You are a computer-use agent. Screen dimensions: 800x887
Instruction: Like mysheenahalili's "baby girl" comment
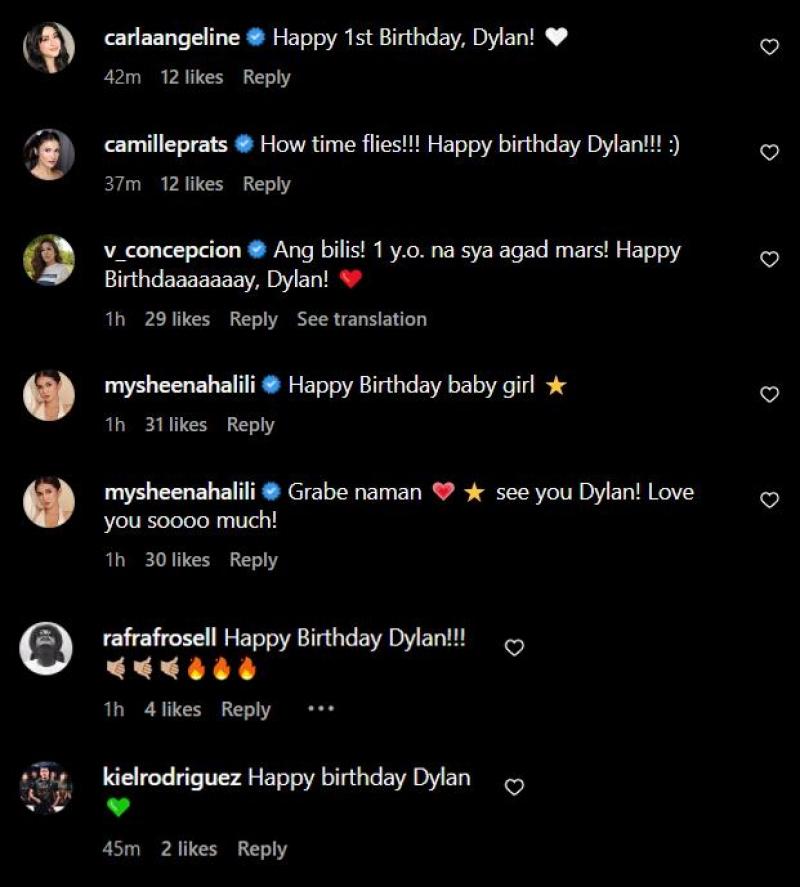point(769,395)
